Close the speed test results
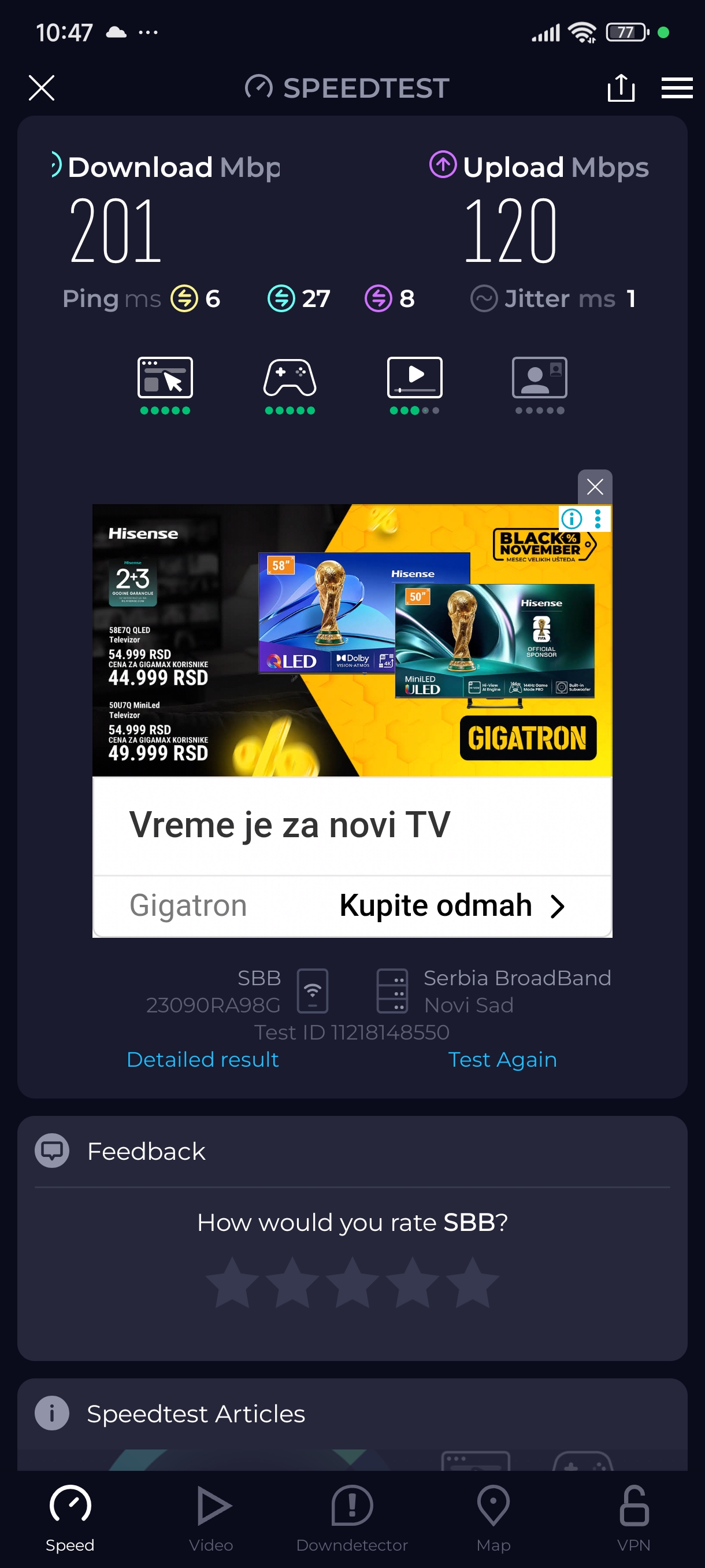 pyautogui.click(x=42, y=88)
